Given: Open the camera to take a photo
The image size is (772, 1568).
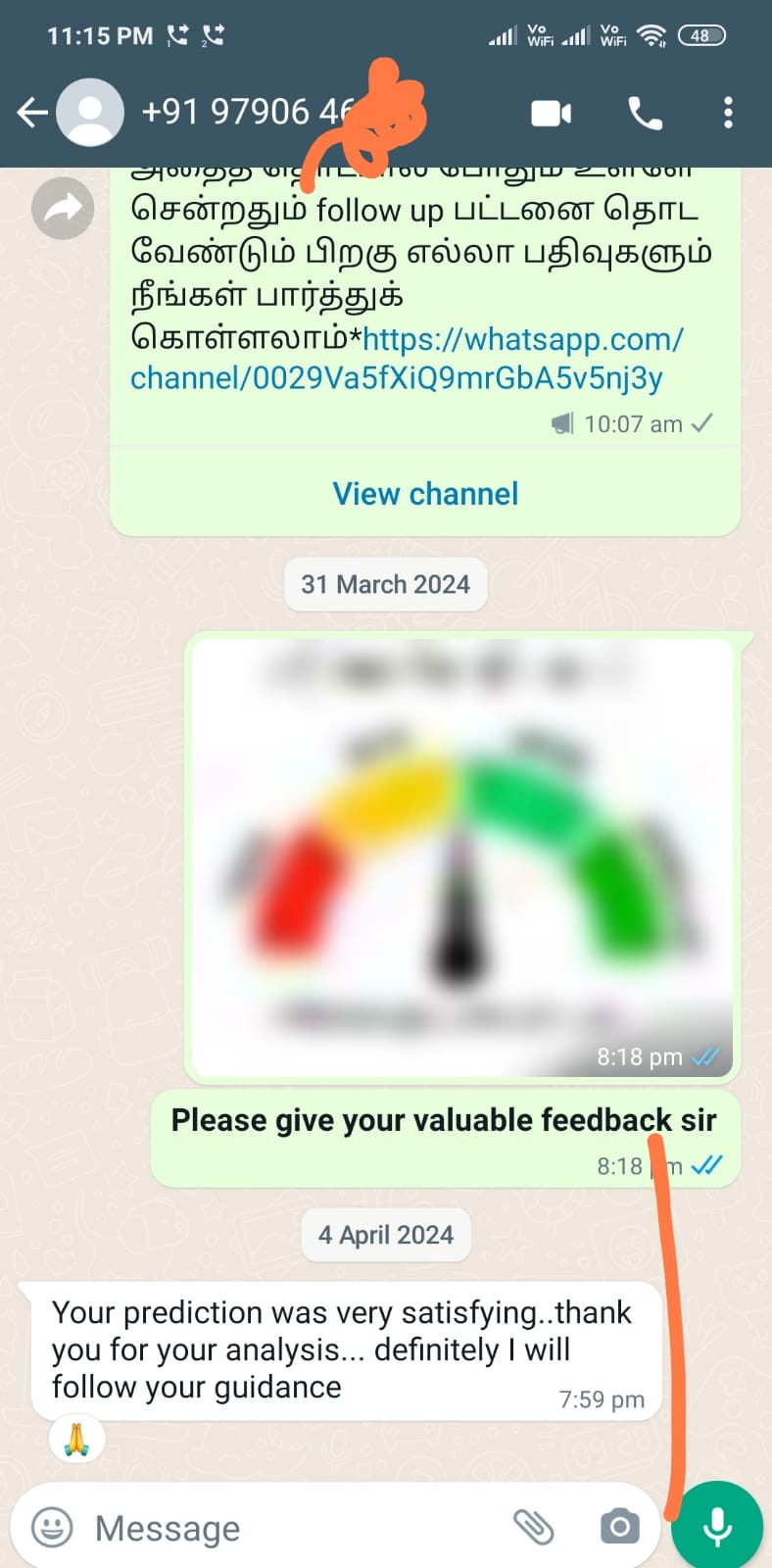Looking at the screenshot, I should pos(619,1527).
